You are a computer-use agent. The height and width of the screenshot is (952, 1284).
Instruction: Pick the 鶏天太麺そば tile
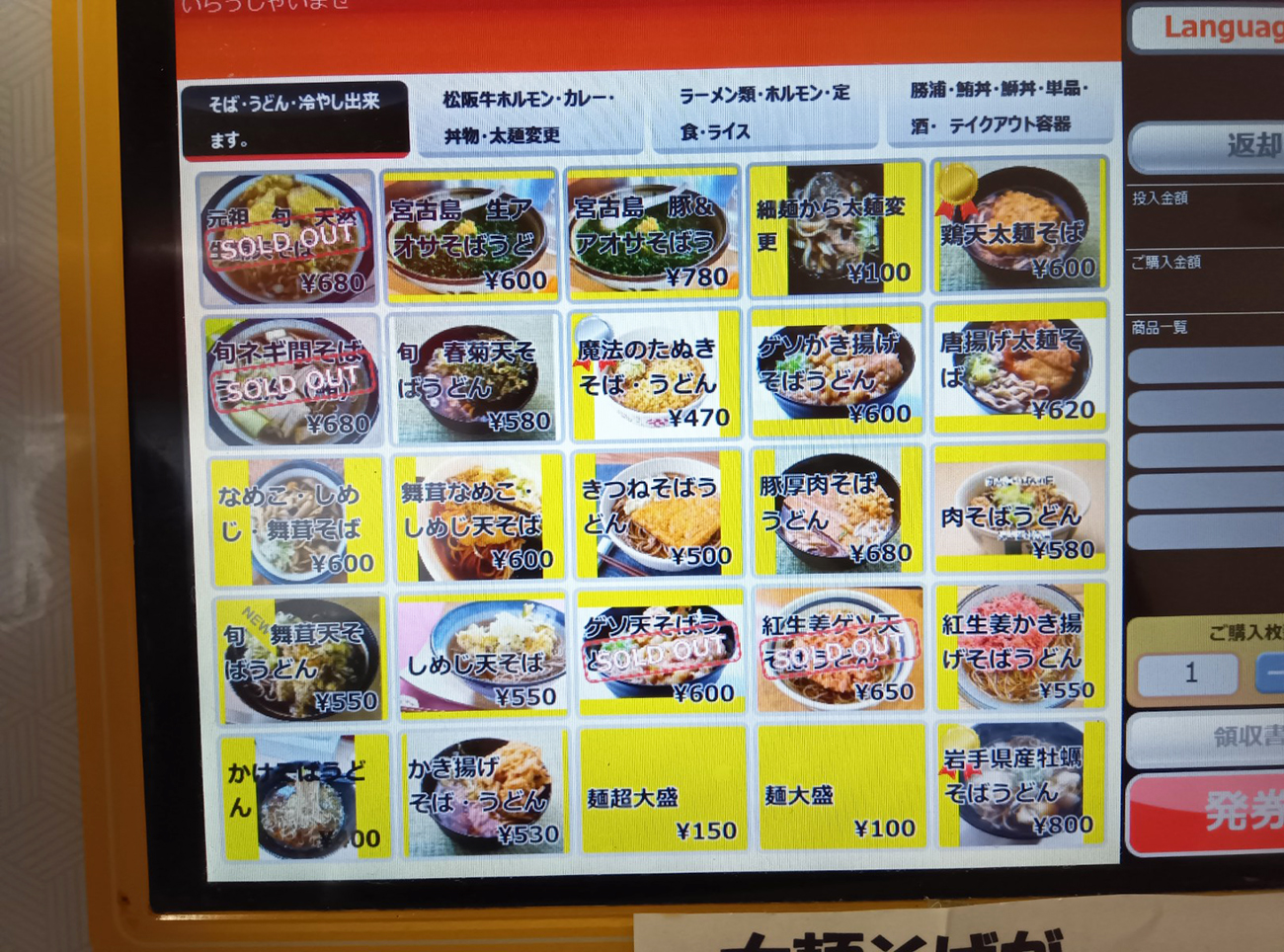1018,225
